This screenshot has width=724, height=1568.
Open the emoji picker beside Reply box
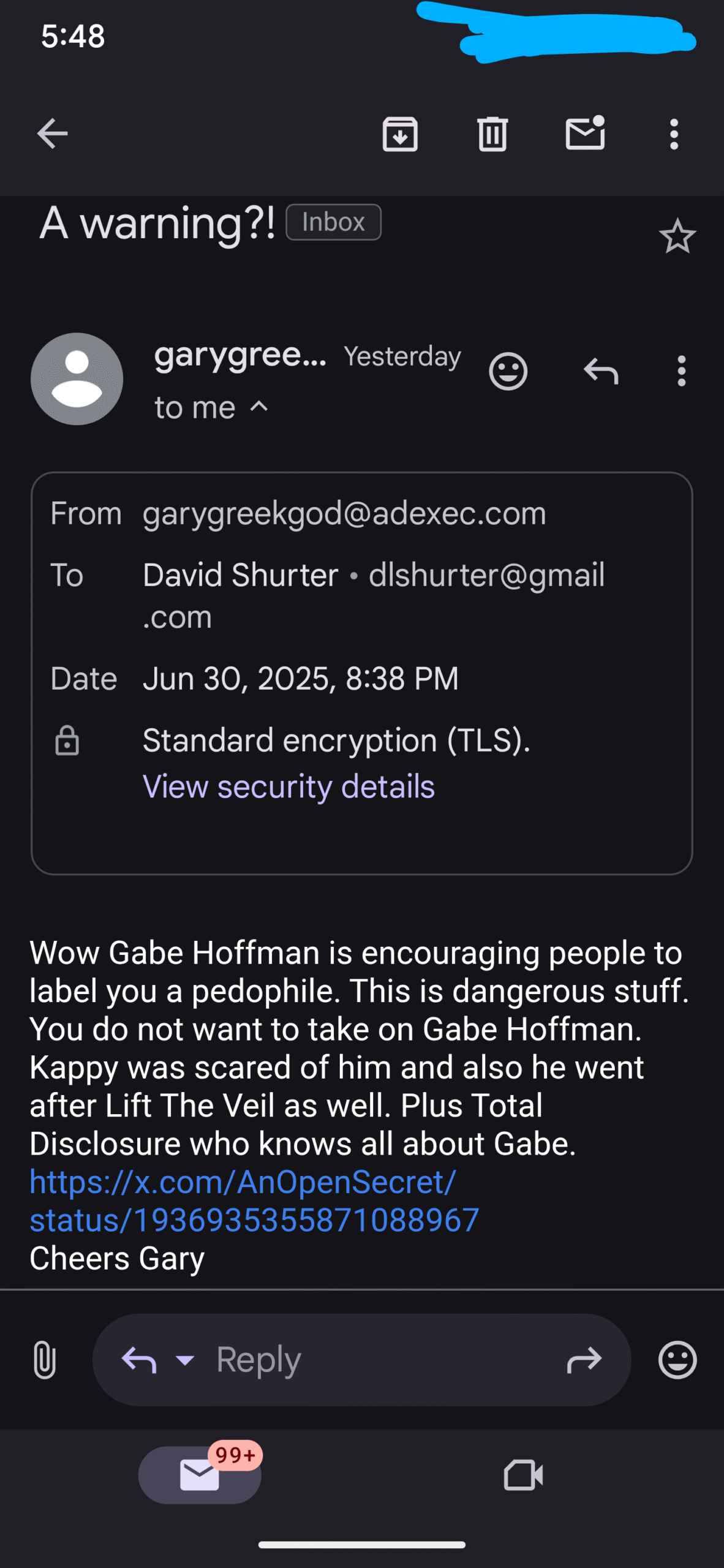(677, 1360)
